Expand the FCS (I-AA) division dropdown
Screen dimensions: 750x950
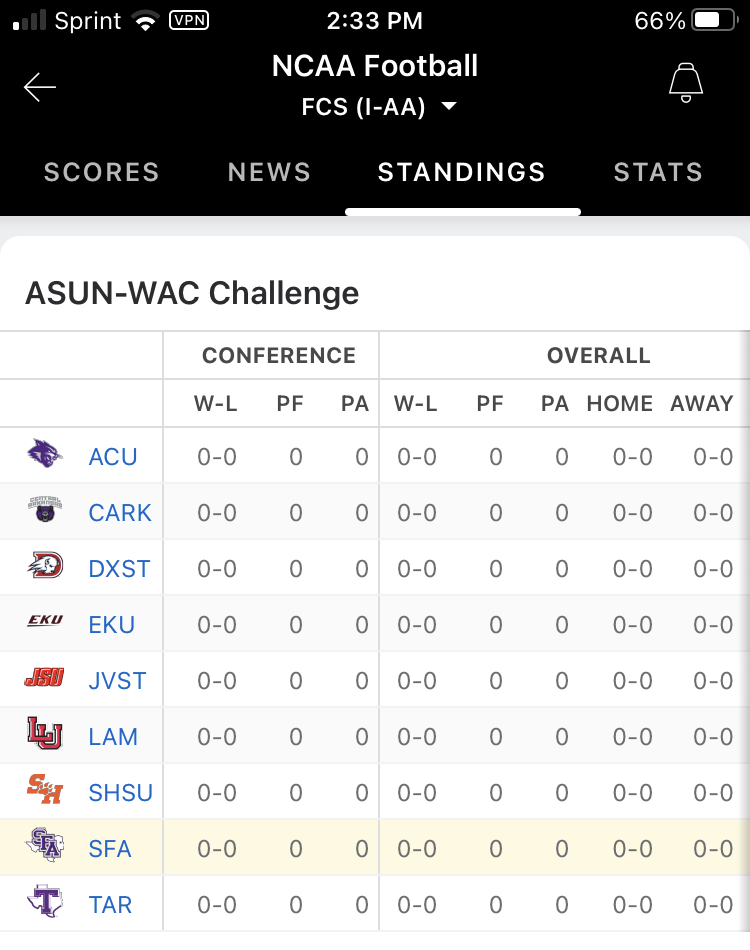(379, 107)
